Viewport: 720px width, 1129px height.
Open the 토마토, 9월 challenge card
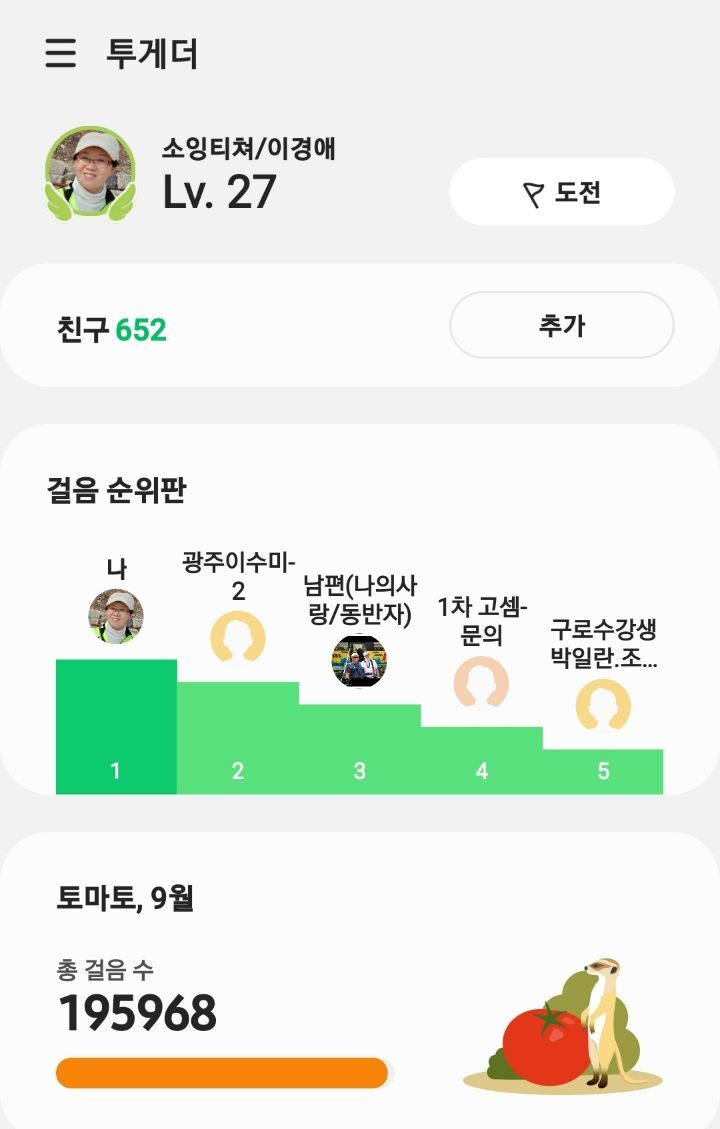[360, 981]
